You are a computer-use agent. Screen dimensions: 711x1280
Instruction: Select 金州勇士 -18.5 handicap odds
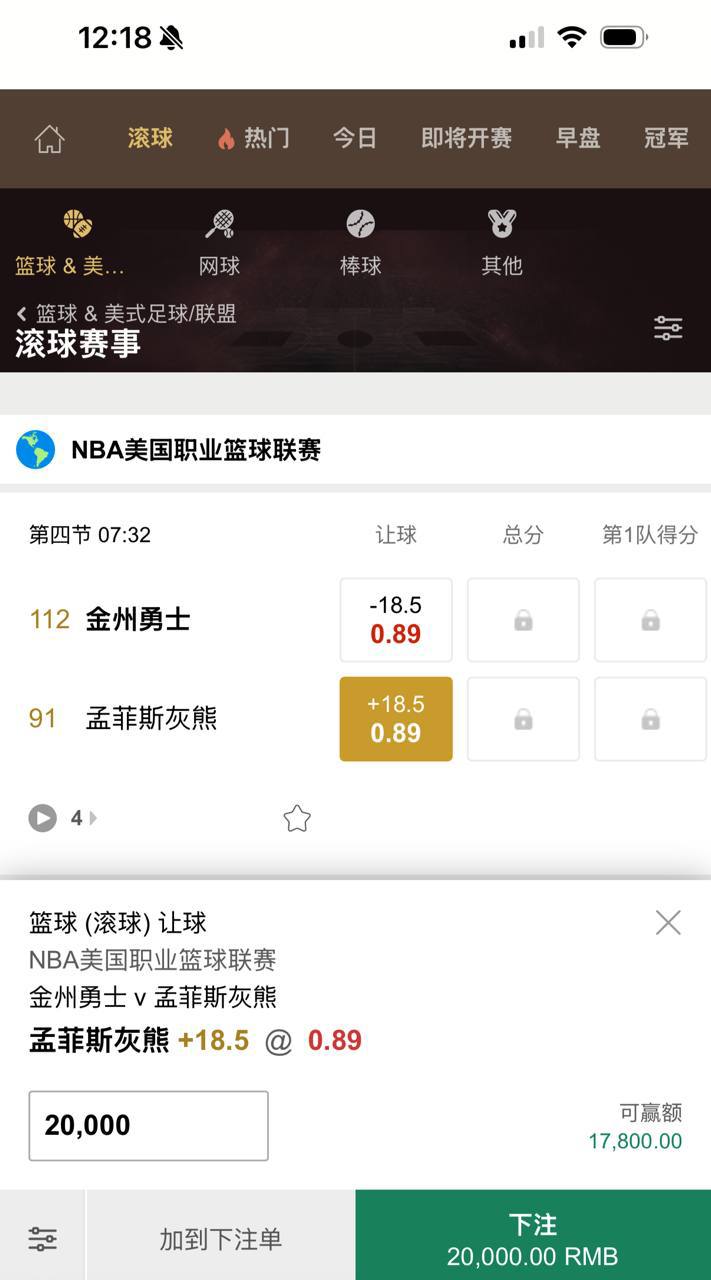[x=396, y=620]
